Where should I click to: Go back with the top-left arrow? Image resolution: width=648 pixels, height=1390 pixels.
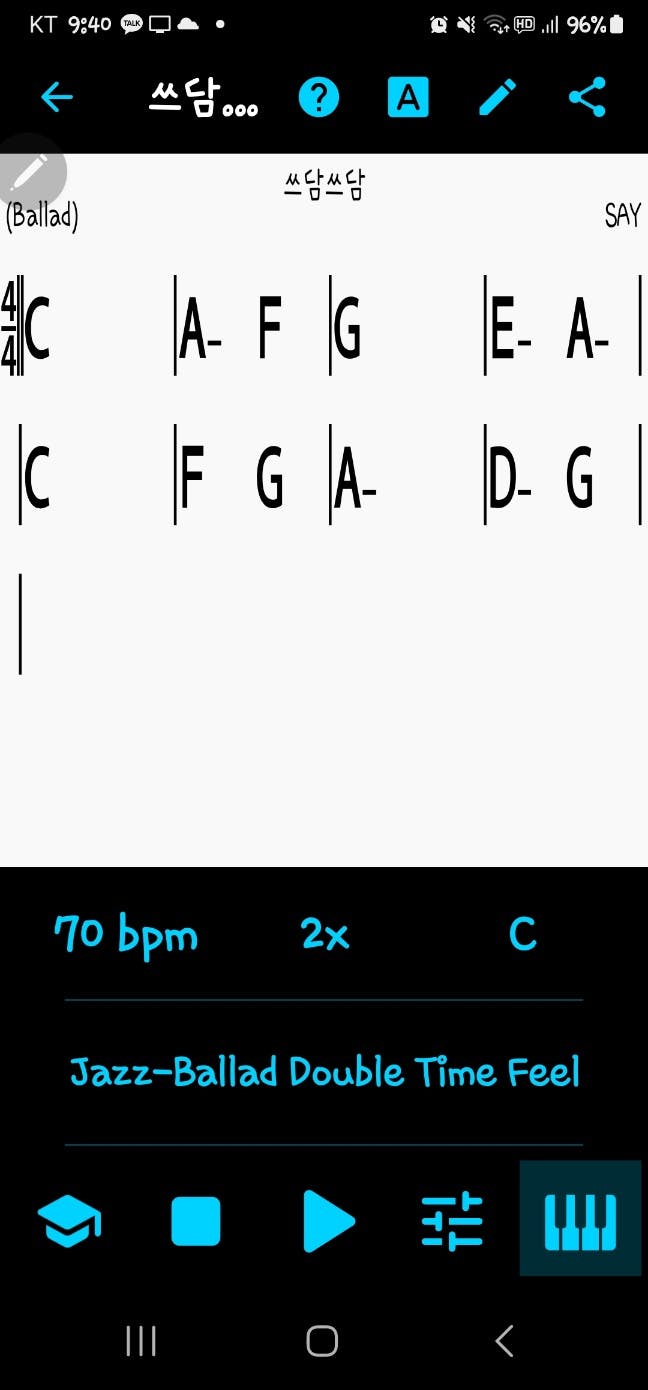[x=57, y=98]
